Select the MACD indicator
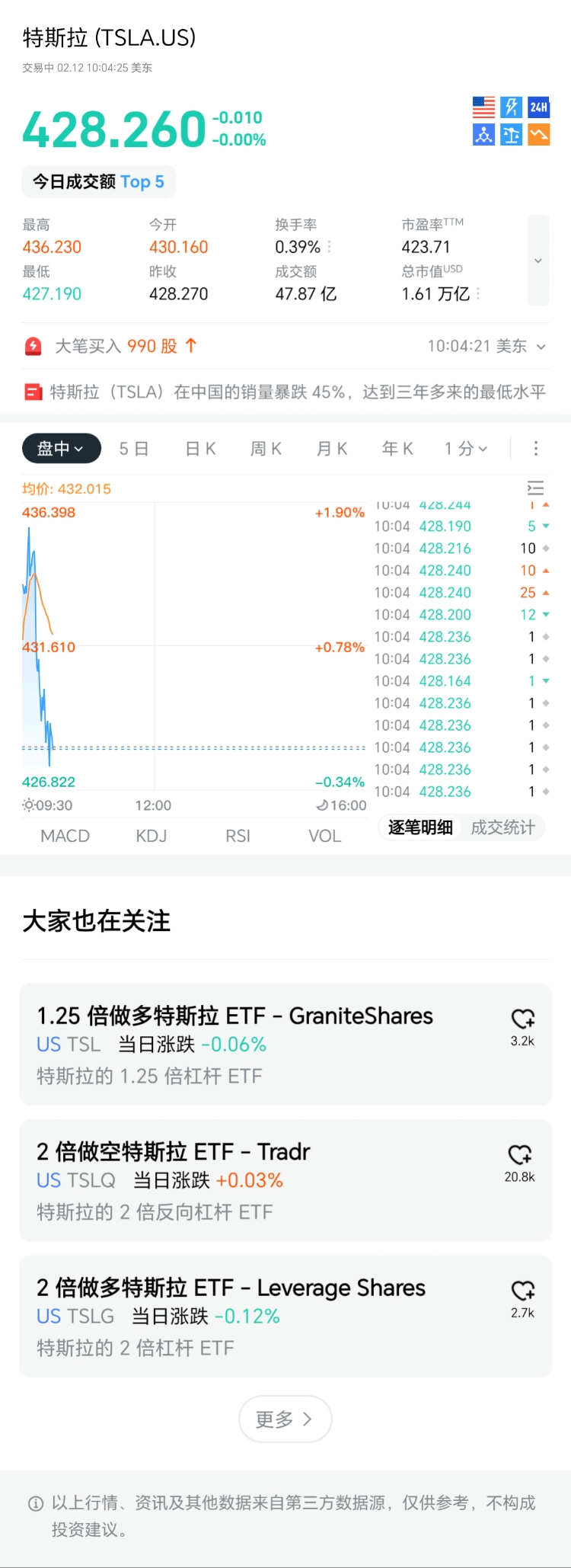Viewport: 571px width, 1568px height. point(65,836)
